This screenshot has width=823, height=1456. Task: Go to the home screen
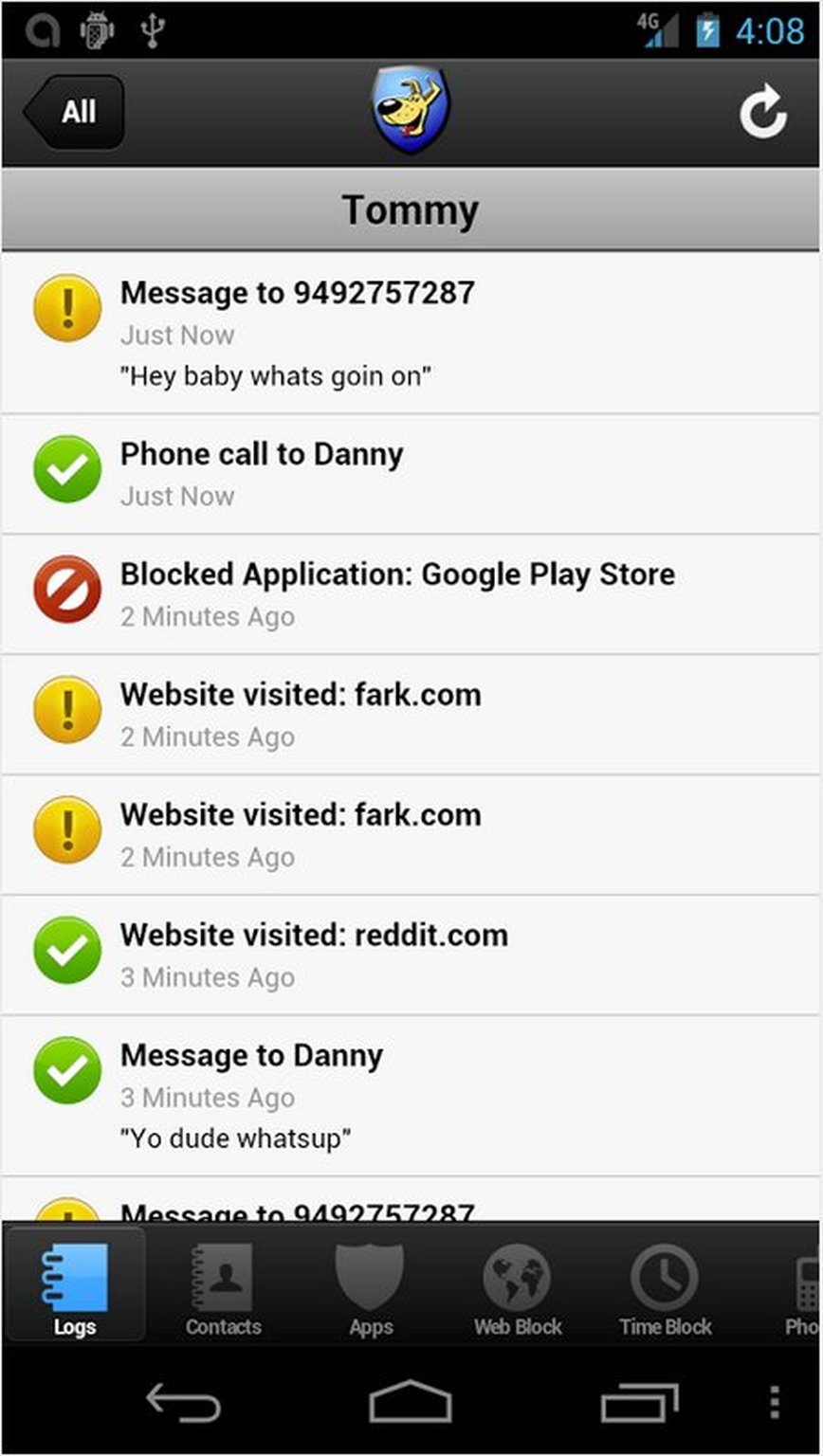(x=411, y=1401)
